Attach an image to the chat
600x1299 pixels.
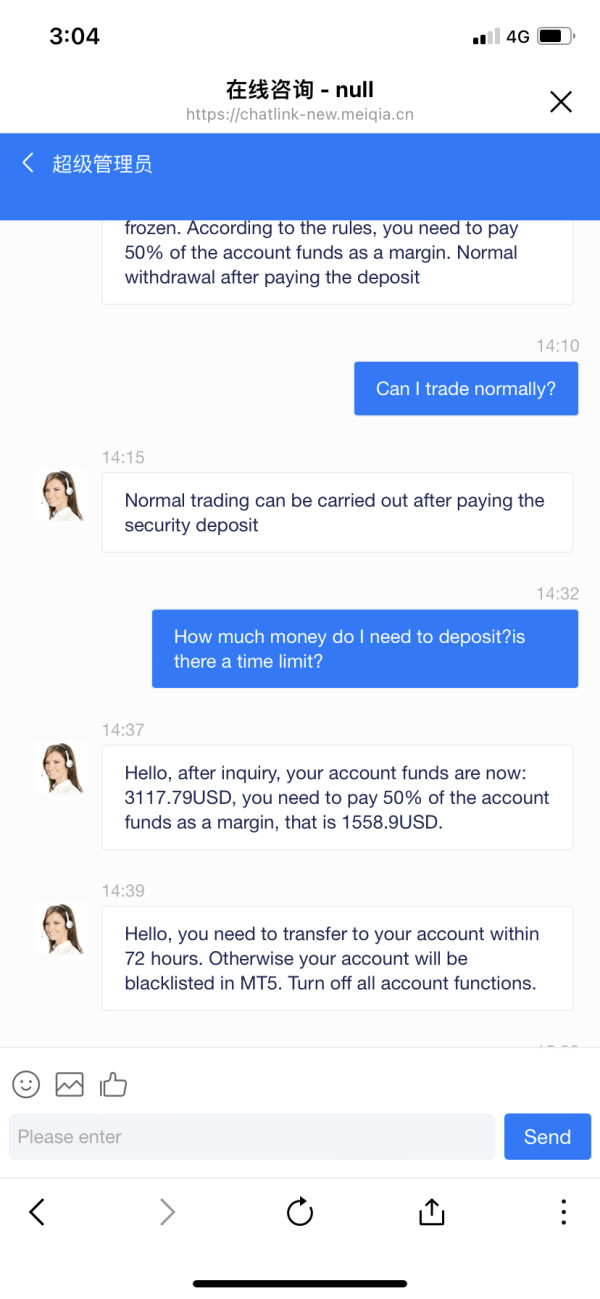[x=69, y=1083]
